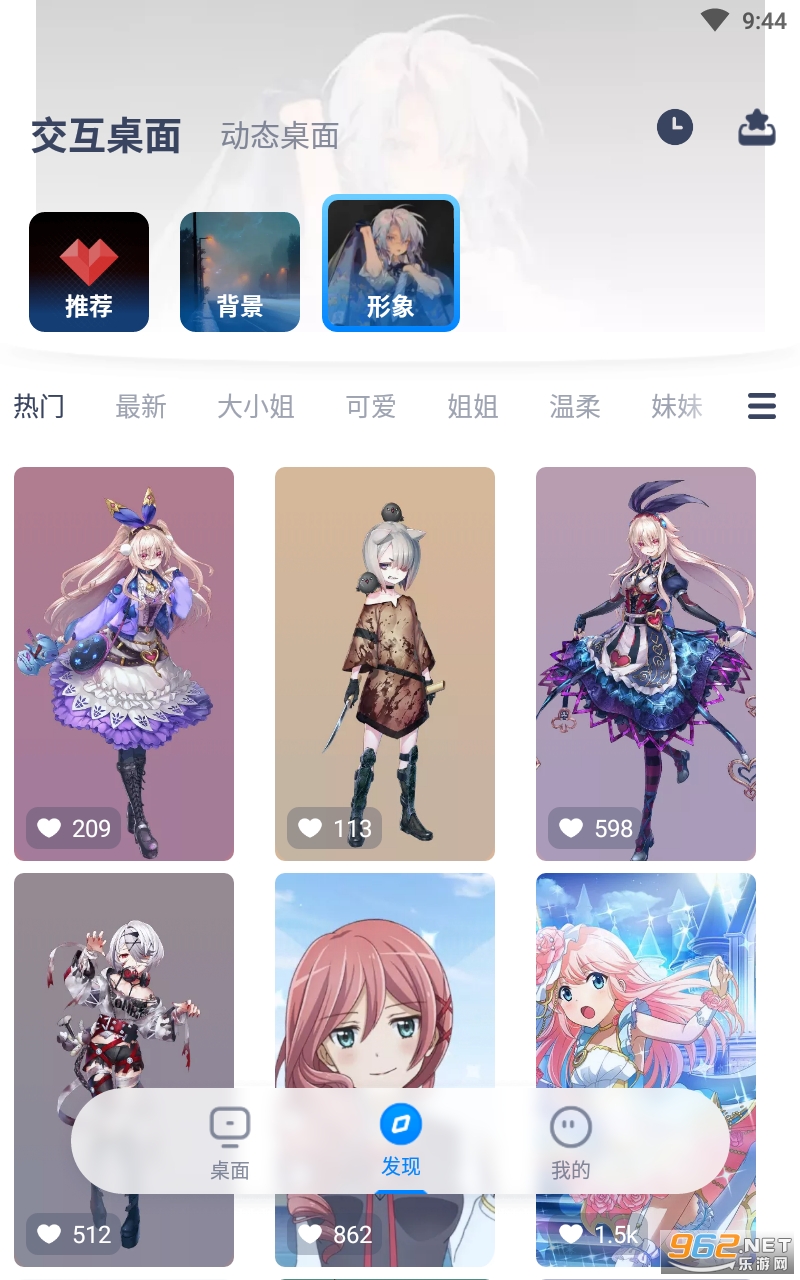The width and height of the screenshot is (800, 1280).
Task: Go to the 我的 bottom tab
Action: point(571,1142)
